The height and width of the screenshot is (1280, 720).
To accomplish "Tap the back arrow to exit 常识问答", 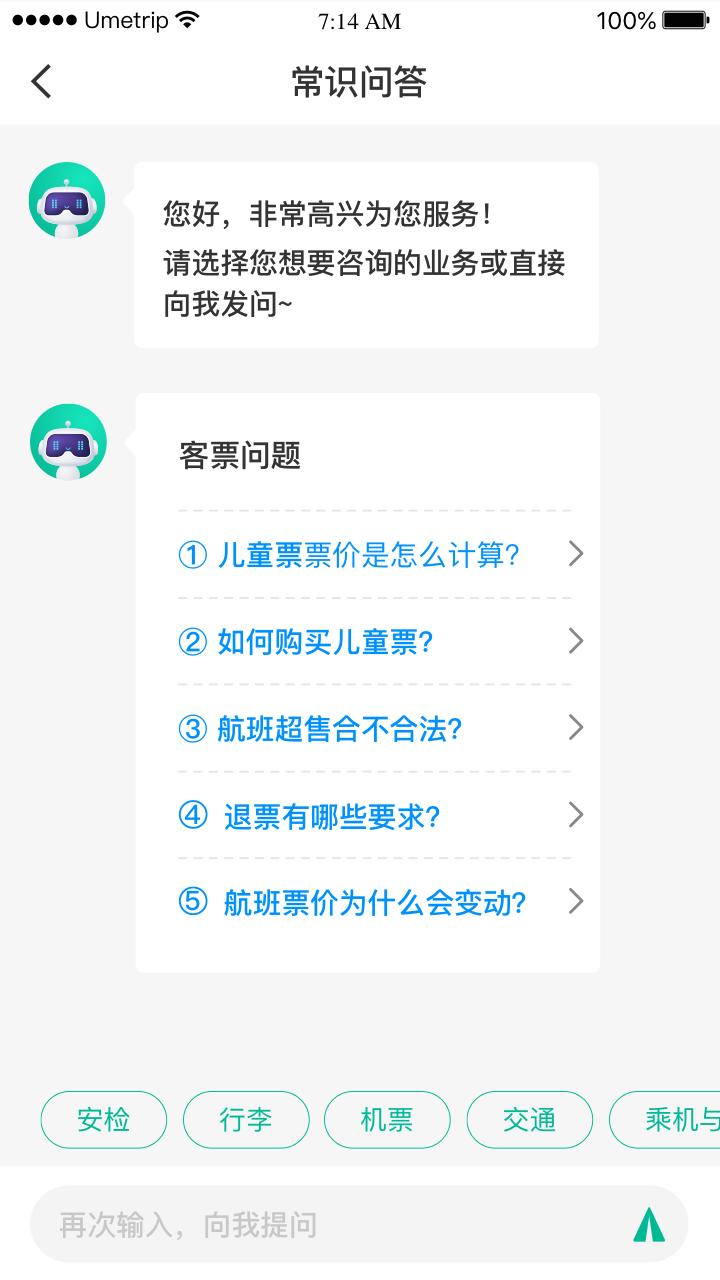I will pos(40,80).
